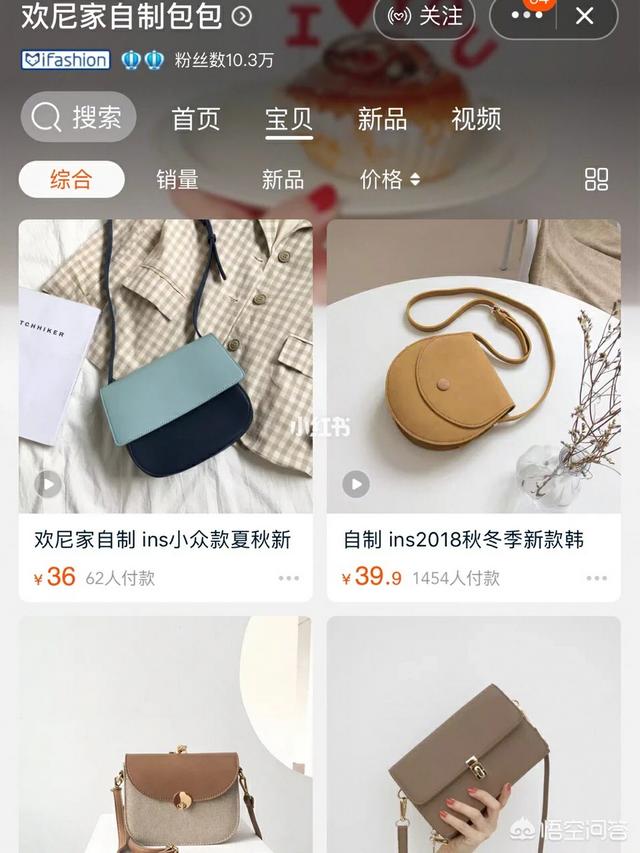Switch to the 视频 tab
640x853 pixels.
[476, 119]
